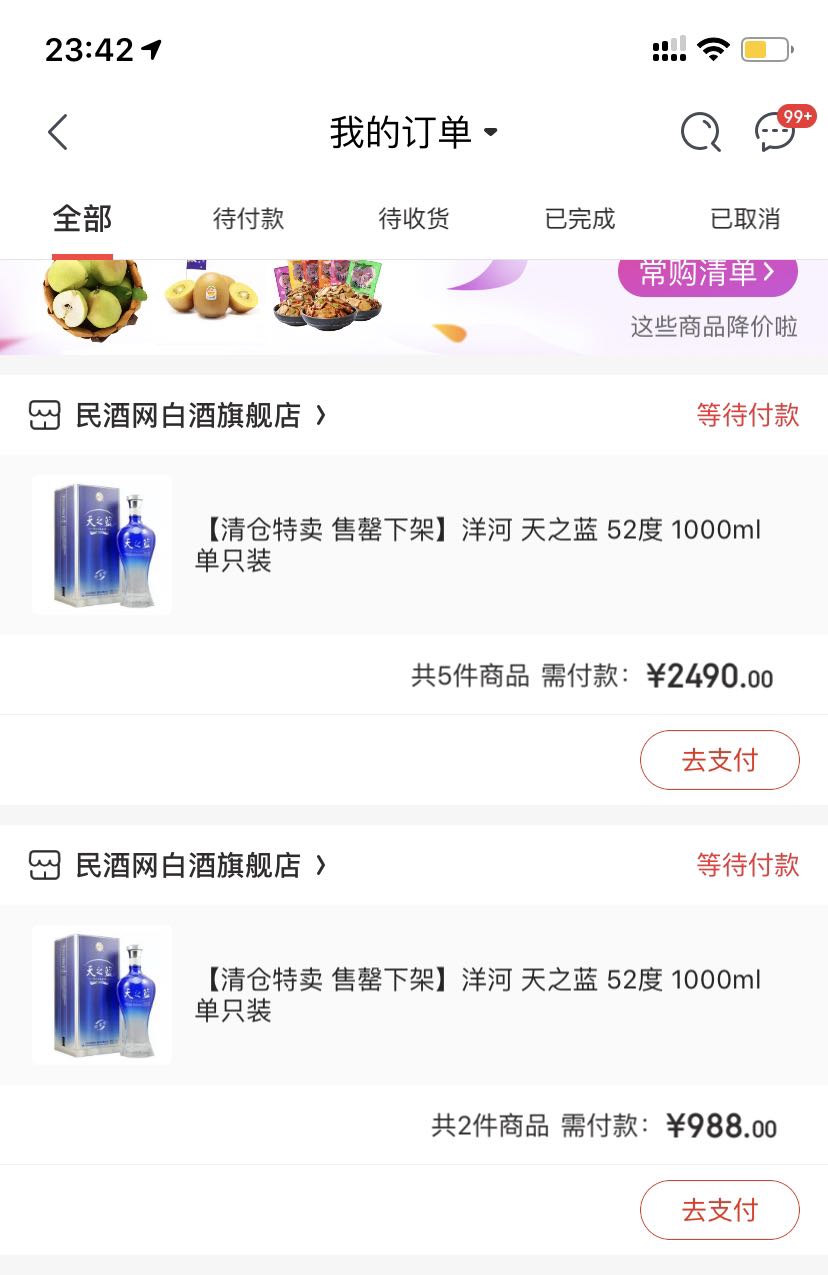Open order search magnifier icon

pyautogui.click(x=700, y=132)
